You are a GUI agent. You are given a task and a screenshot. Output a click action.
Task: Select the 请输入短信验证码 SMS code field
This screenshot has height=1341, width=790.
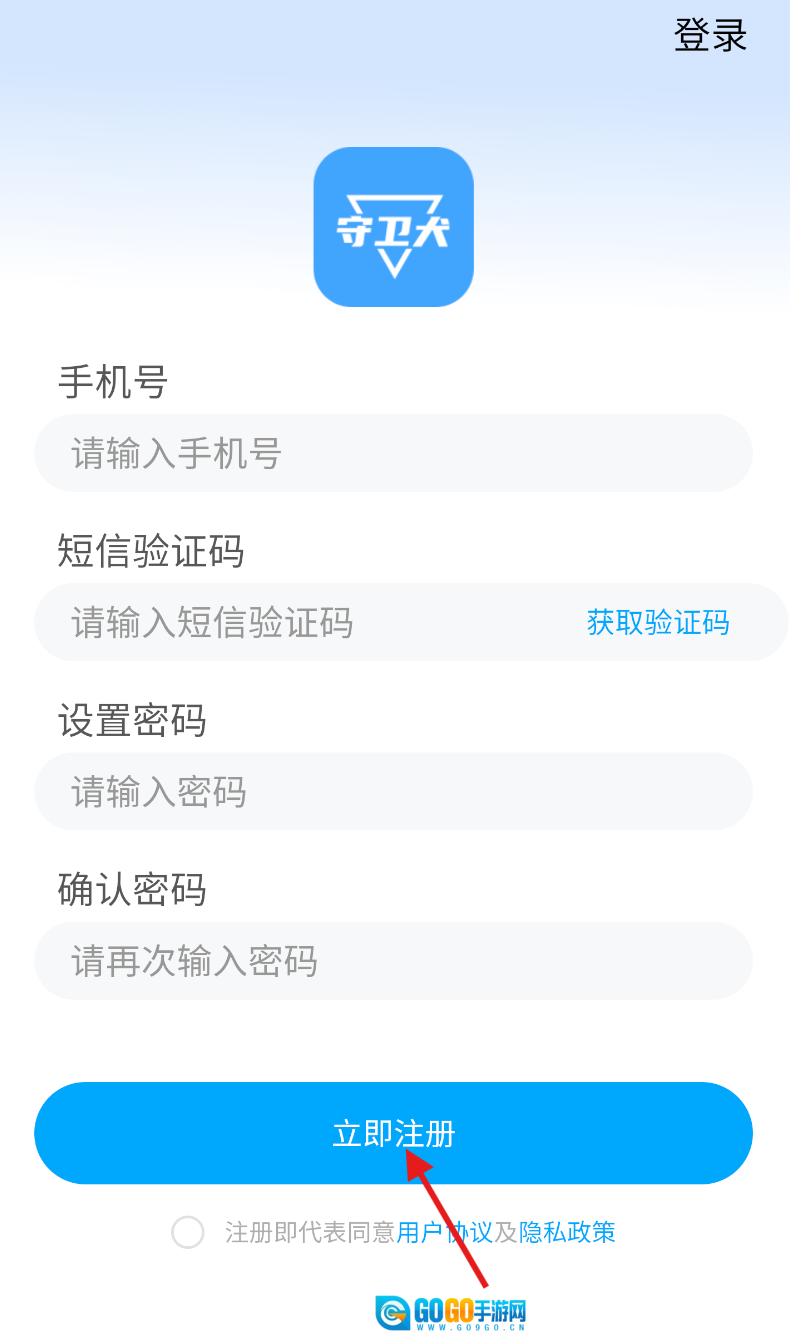(300, 623)
